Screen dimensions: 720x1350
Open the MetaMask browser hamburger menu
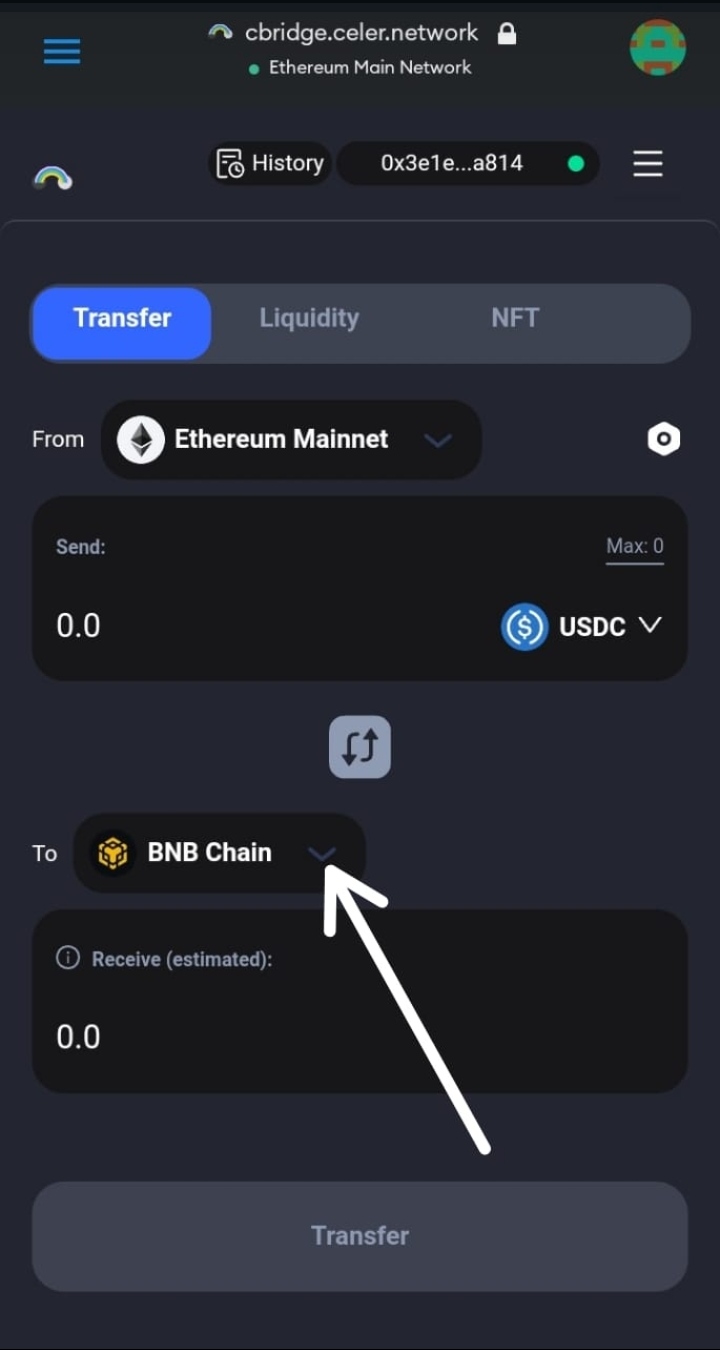pos(61,51)
